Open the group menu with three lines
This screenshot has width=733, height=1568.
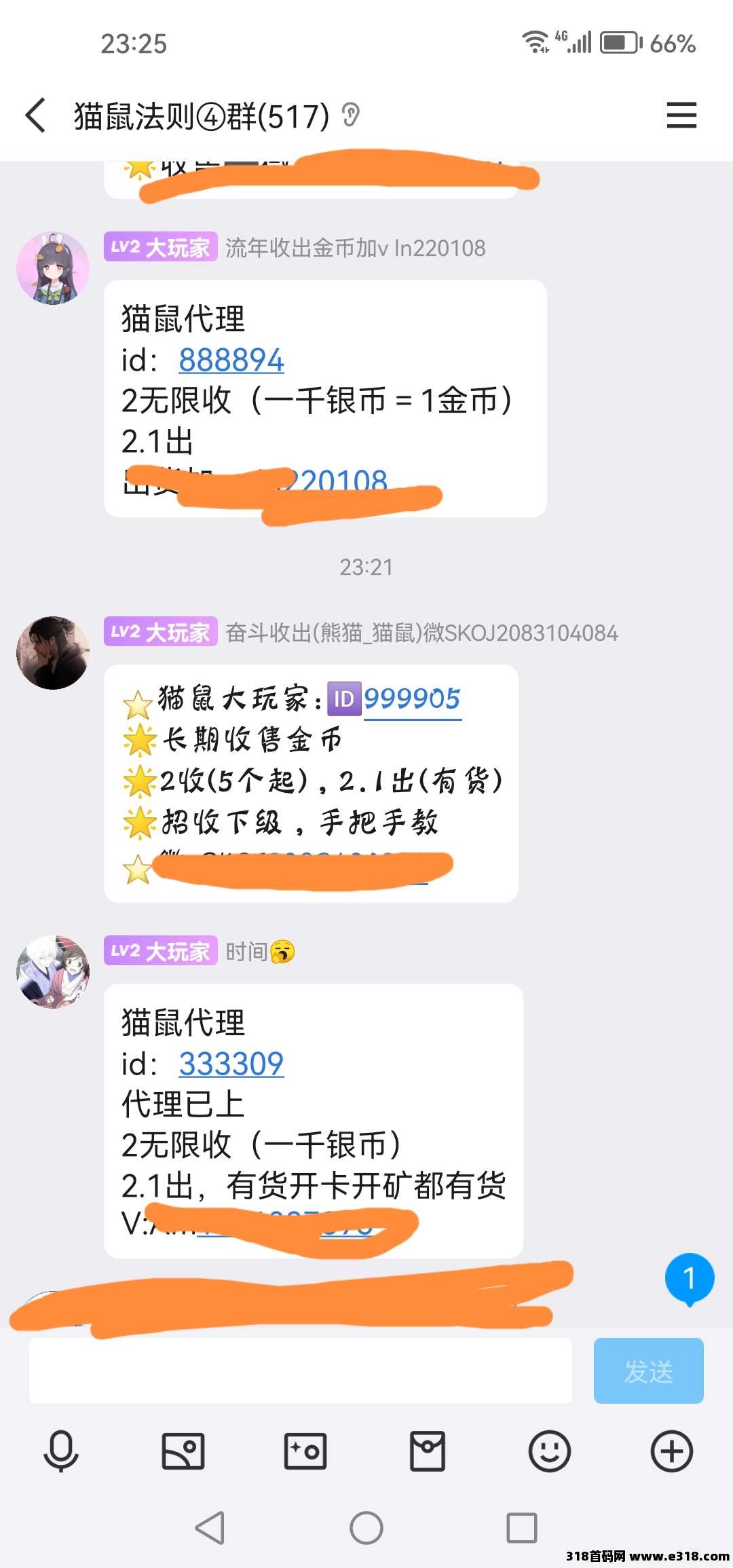(681, 115)
